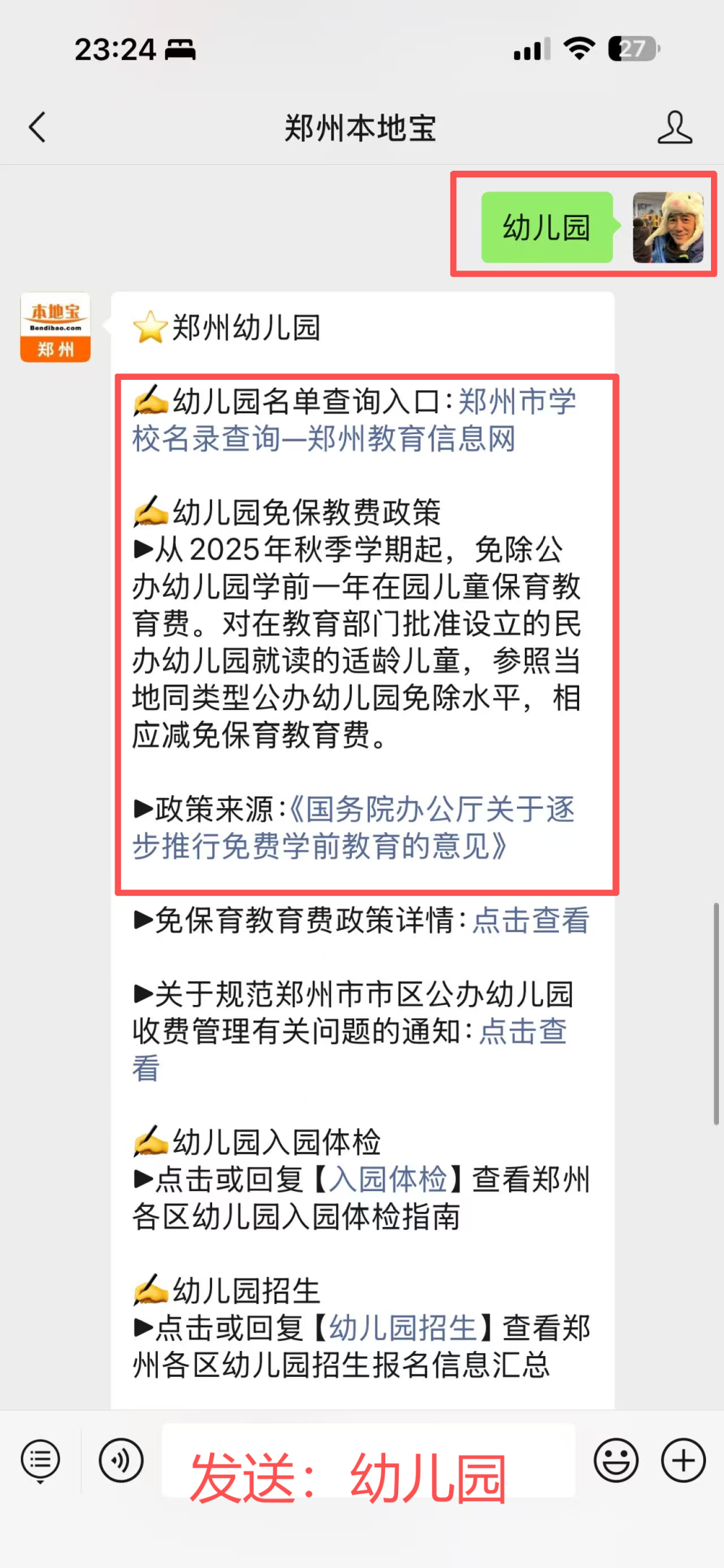Image resolution: width=724 pixels, height=1568 pixels.
Task: Open the contact profile icon top right
Action: point(675,127)
